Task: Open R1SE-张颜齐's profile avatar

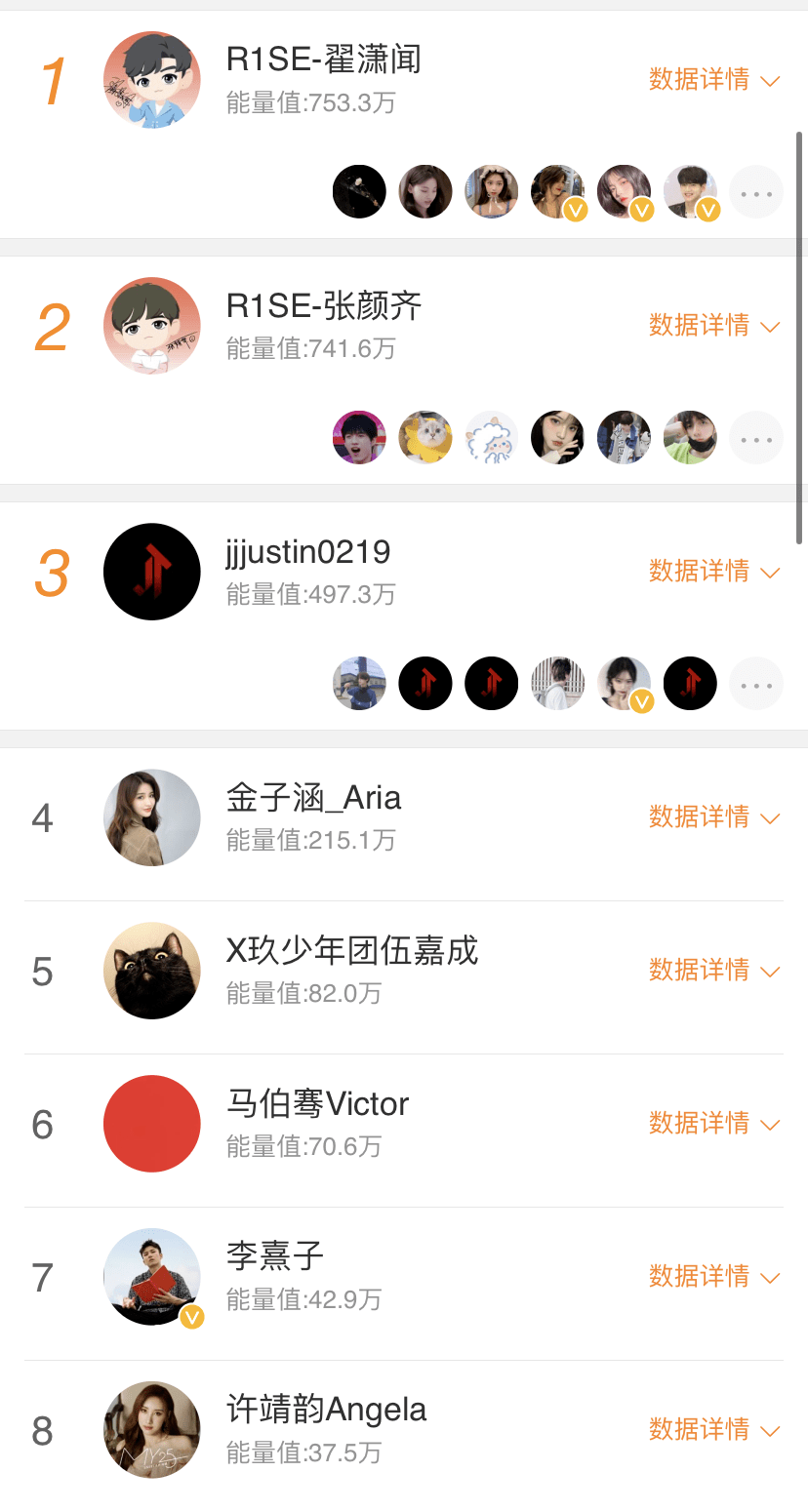Action: pos(152,326)
